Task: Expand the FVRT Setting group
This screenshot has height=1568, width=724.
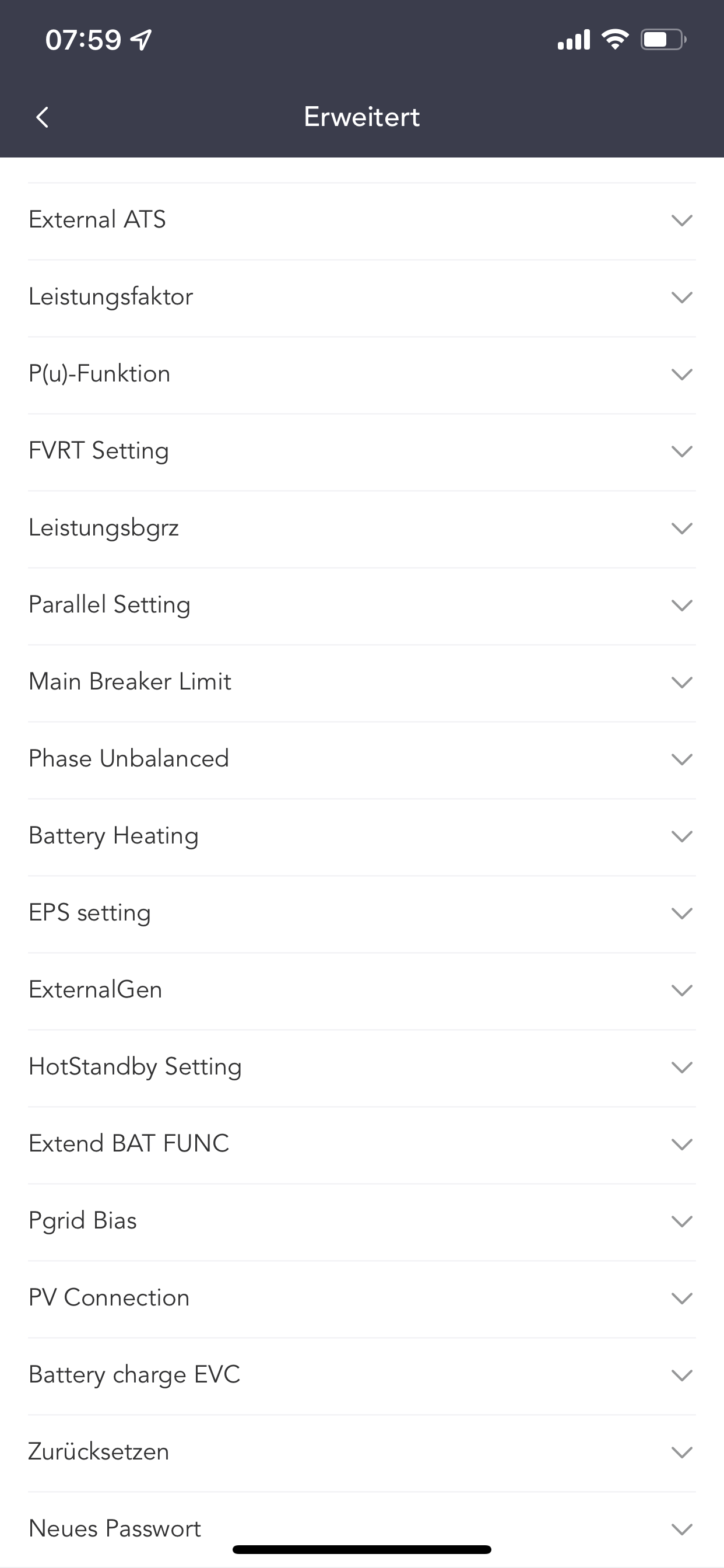Action: (681, 451)
